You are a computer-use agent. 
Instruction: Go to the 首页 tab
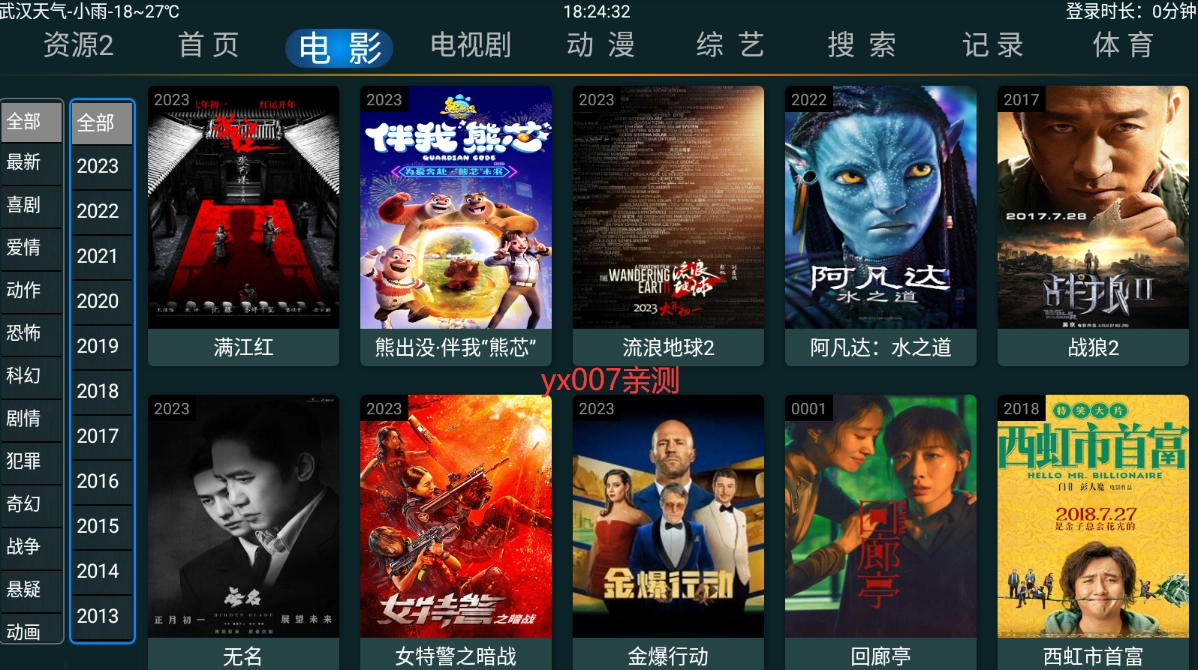209,46
